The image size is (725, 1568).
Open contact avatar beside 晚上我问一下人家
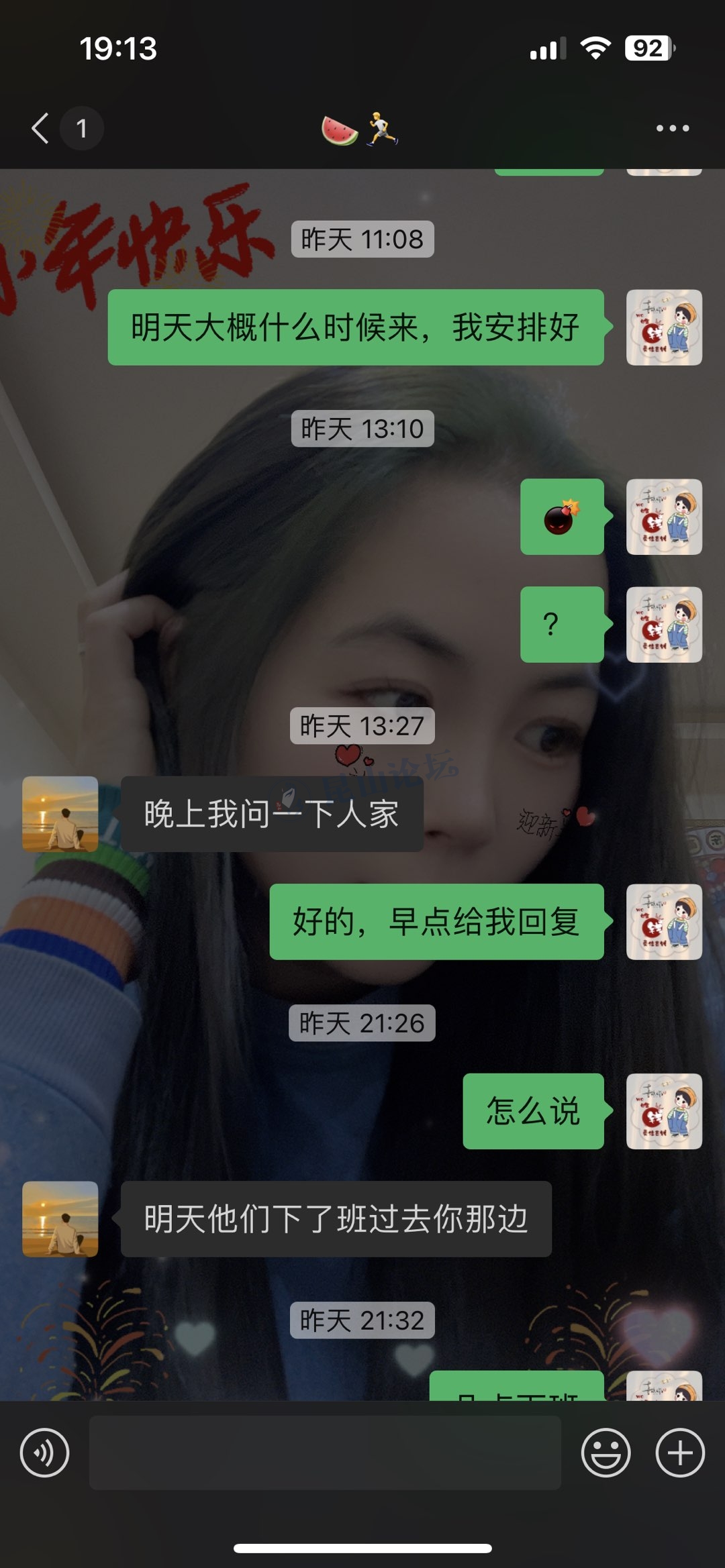[x=60, y=814]
